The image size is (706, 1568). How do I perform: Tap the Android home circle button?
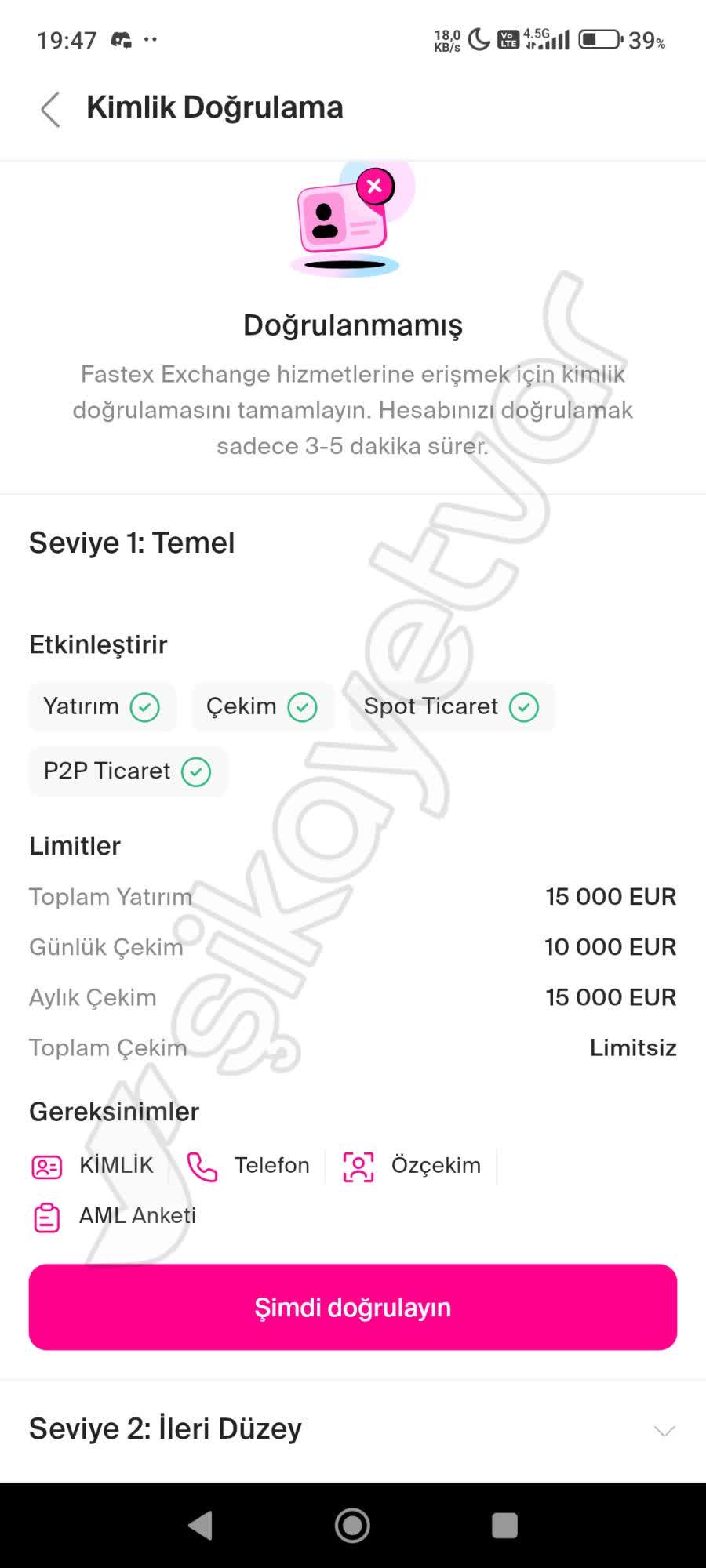352,1526
